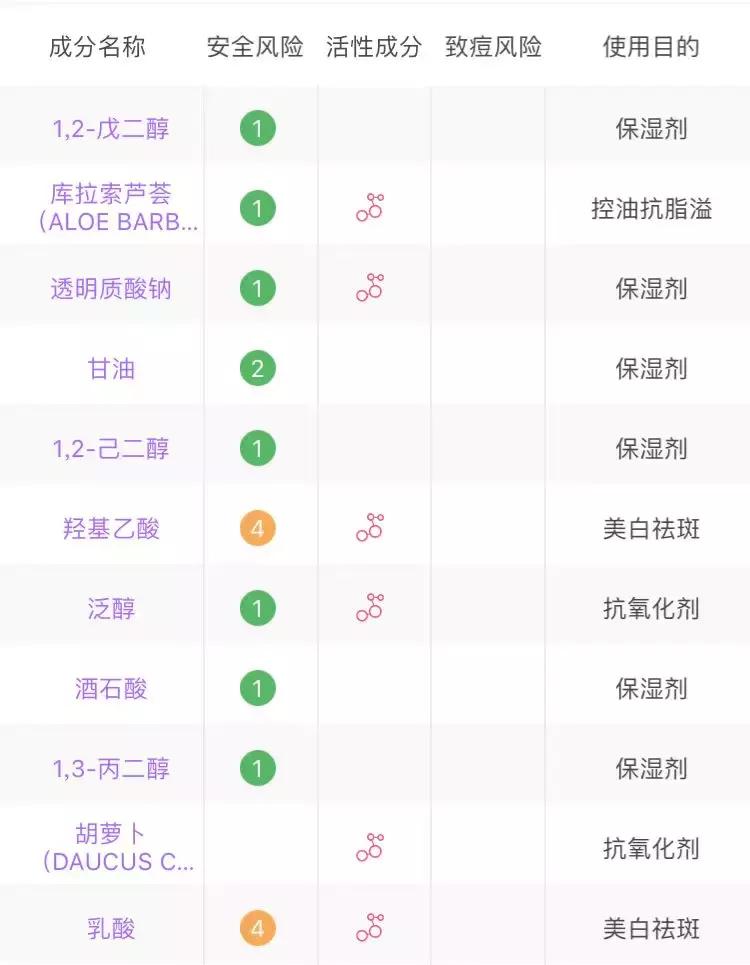
Task: Open the 甘油 ingredient page
Action: 111,369
